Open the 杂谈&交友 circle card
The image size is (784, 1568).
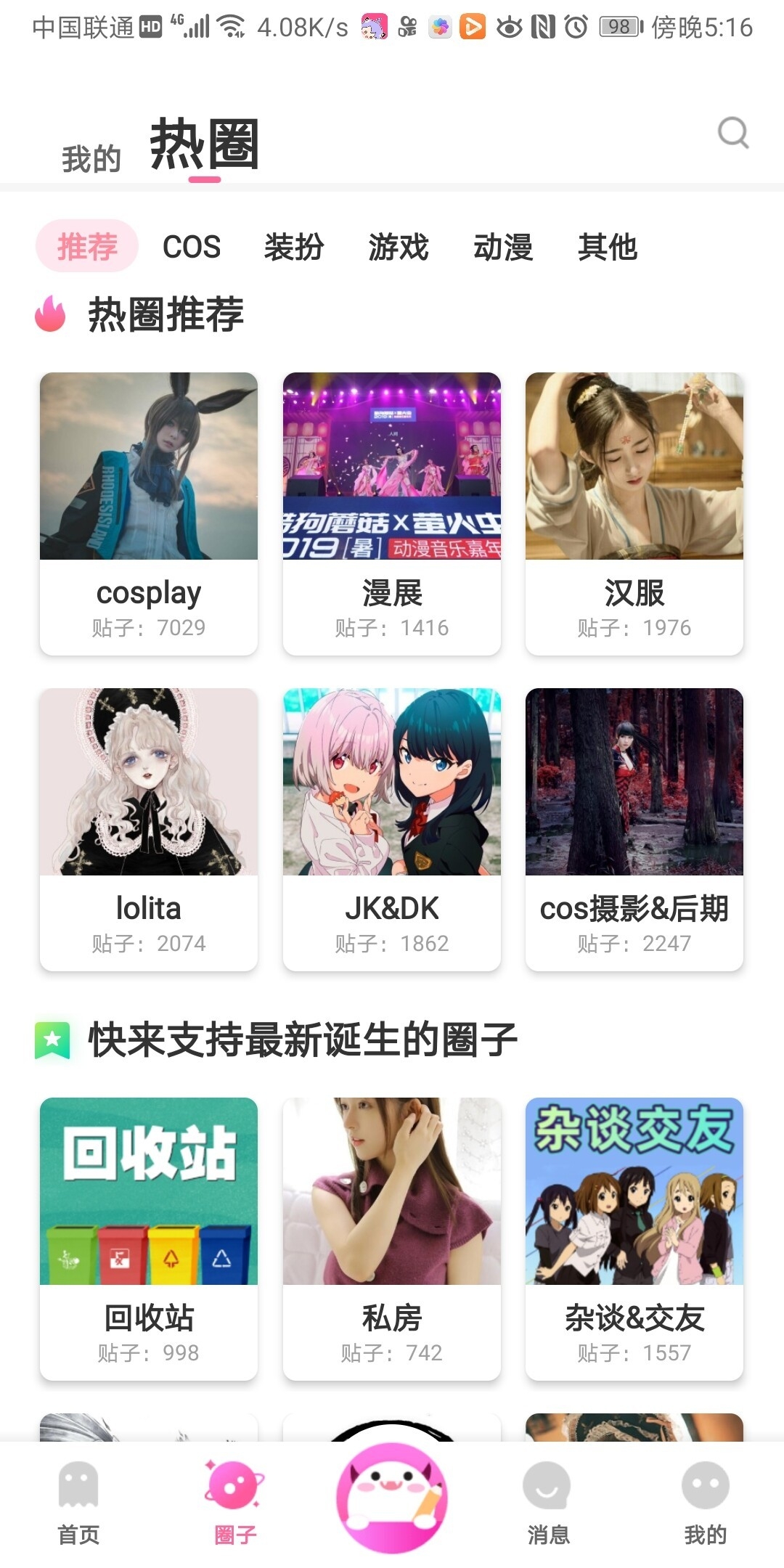point(634,1238)
